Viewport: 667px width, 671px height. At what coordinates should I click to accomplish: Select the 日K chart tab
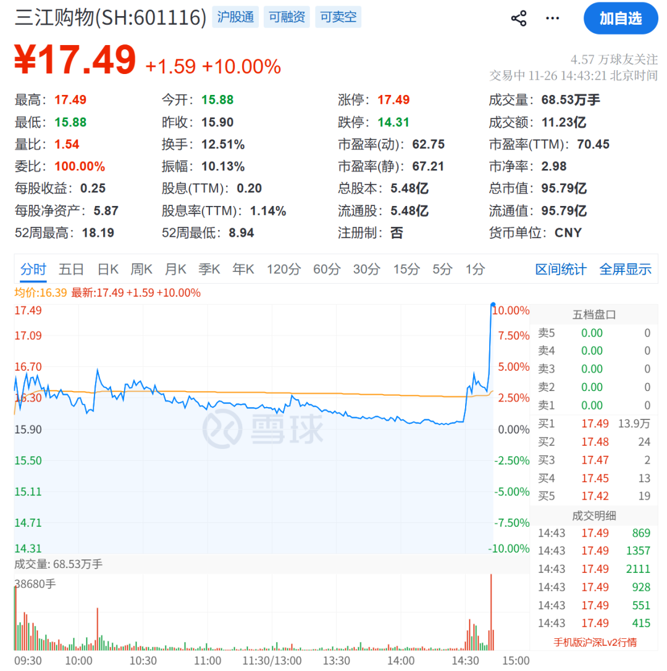coord(108,268)
